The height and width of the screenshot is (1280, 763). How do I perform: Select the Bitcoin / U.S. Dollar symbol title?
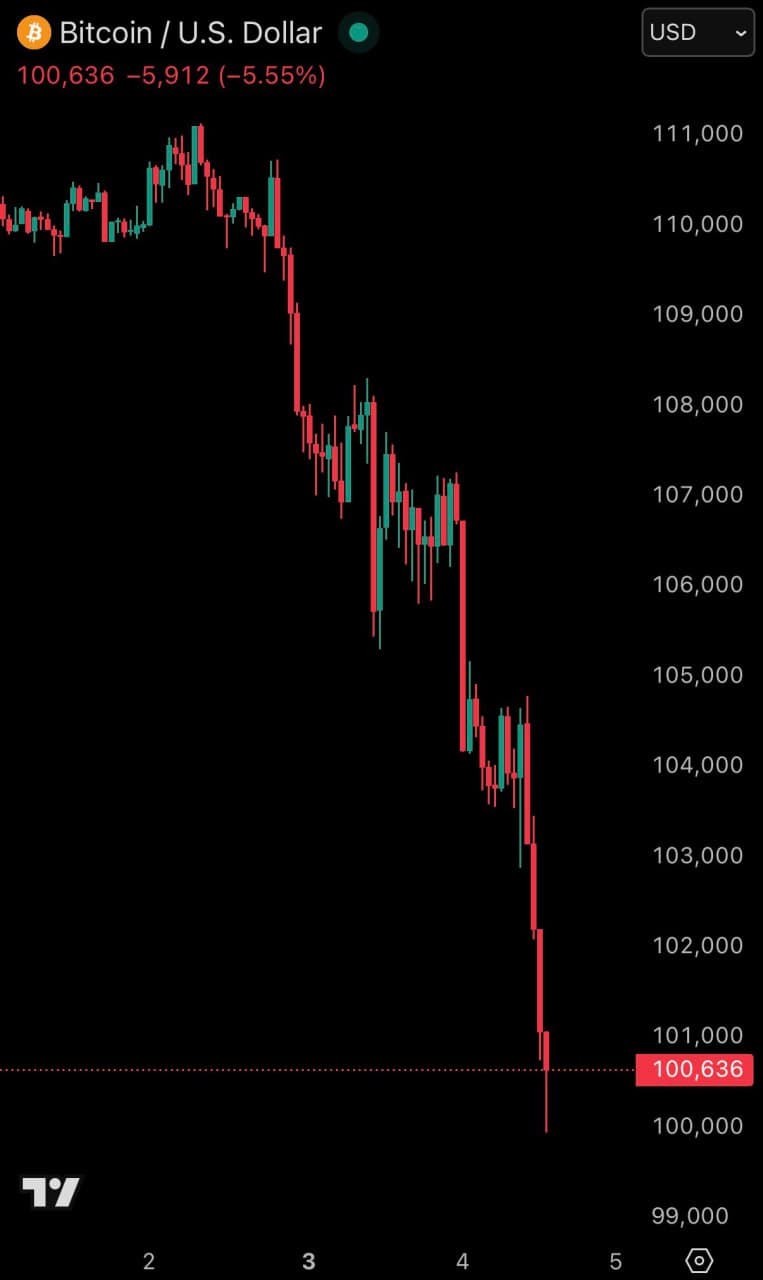pos(190,32)
